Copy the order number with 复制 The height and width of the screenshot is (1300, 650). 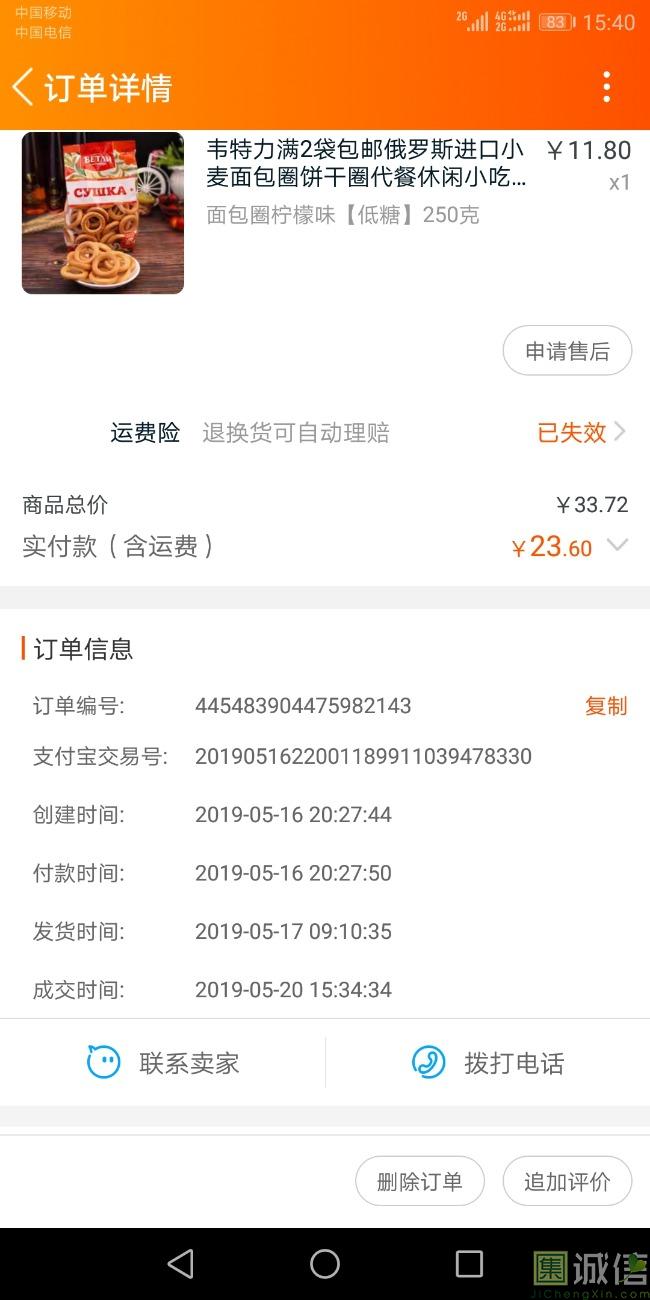point(605,706)
